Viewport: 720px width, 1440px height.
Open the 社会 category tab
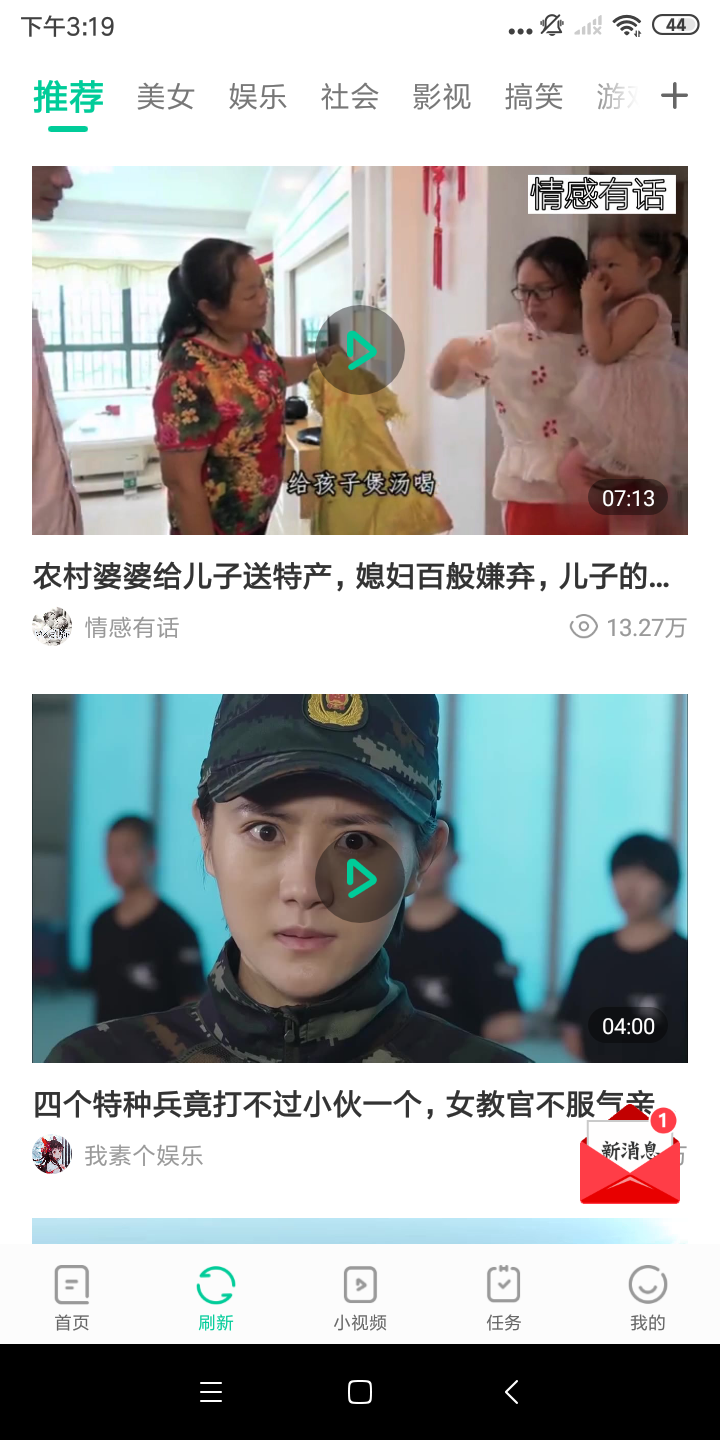tap(349, 97)
